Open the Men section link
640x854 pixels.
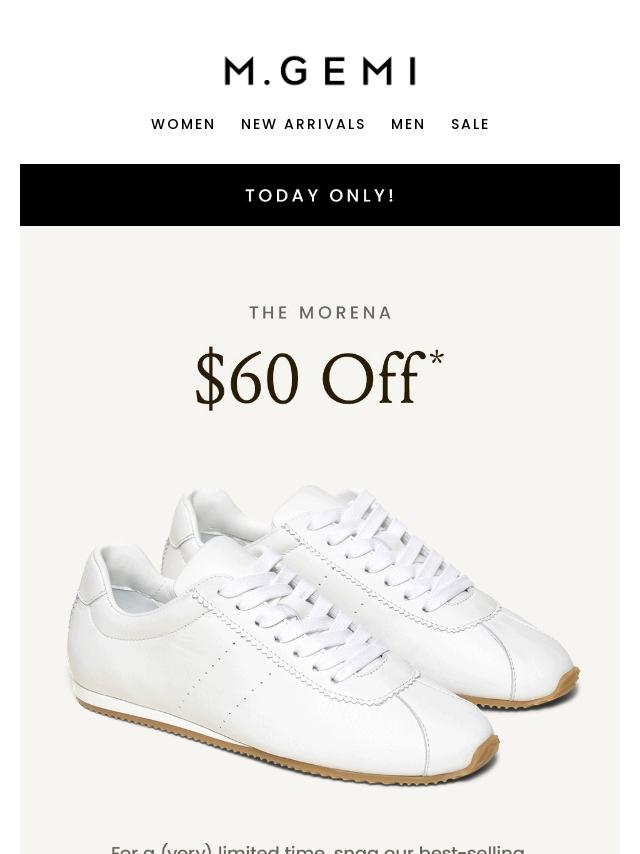pyautogui.click(x=408, y=124)
